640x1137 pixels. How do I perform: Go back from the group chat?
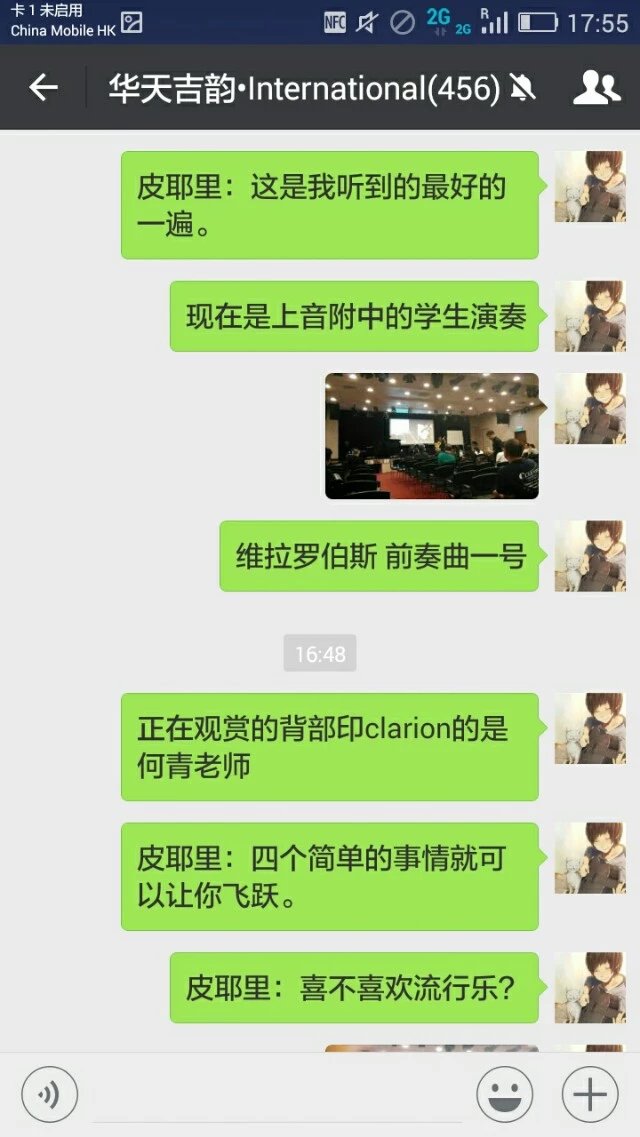click(43, 88)
